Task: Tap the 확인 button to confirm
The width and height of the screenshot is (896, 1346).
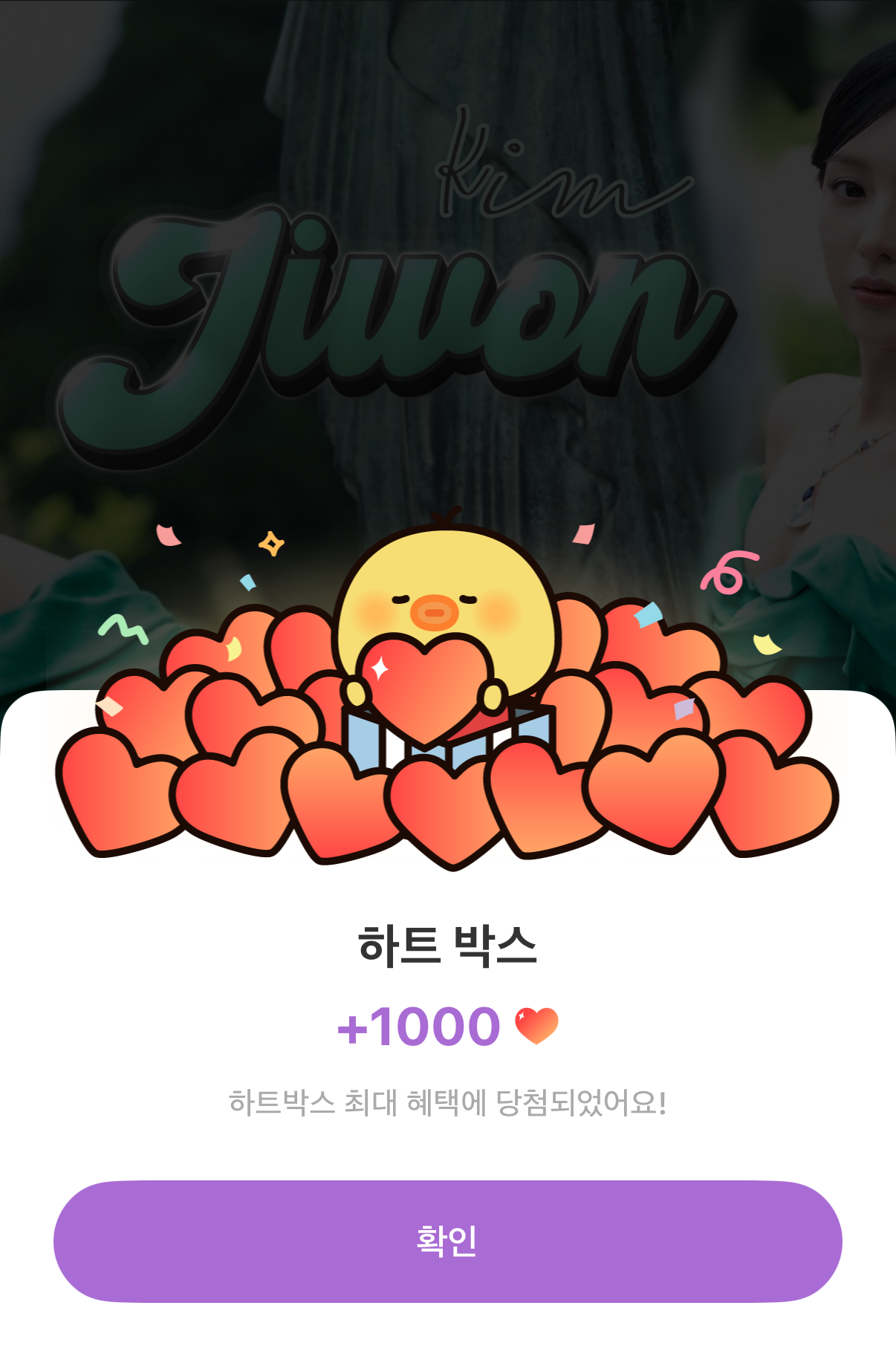Action: (x=447, y=1241)
